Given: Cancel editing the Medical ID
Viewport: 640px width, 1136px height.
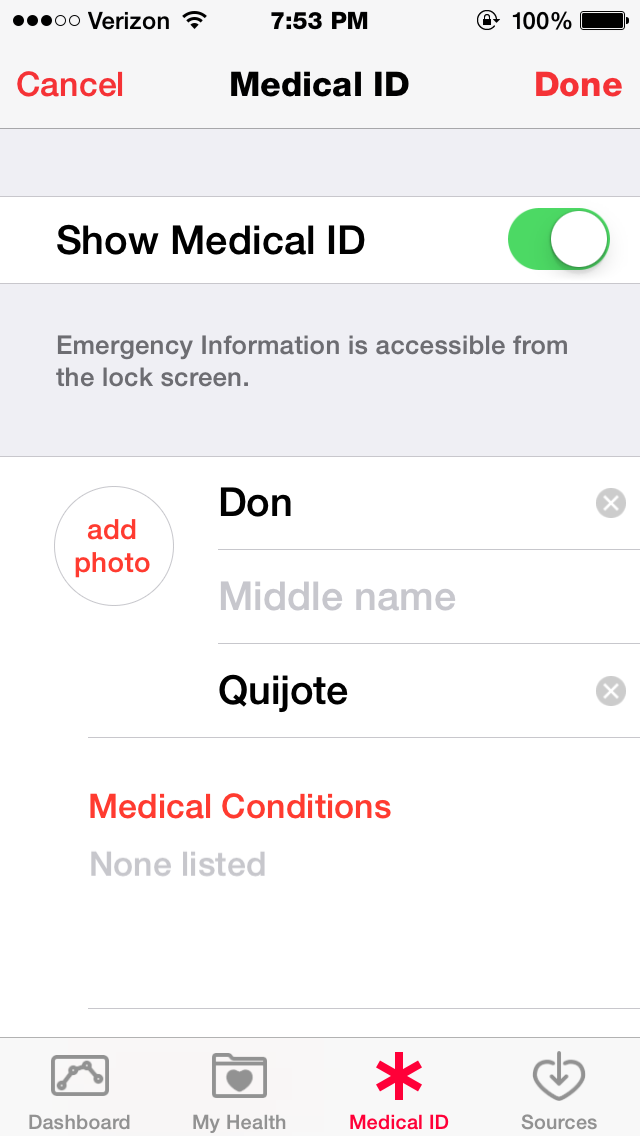Looking at the screenshot, I should (x=70, y=85).
